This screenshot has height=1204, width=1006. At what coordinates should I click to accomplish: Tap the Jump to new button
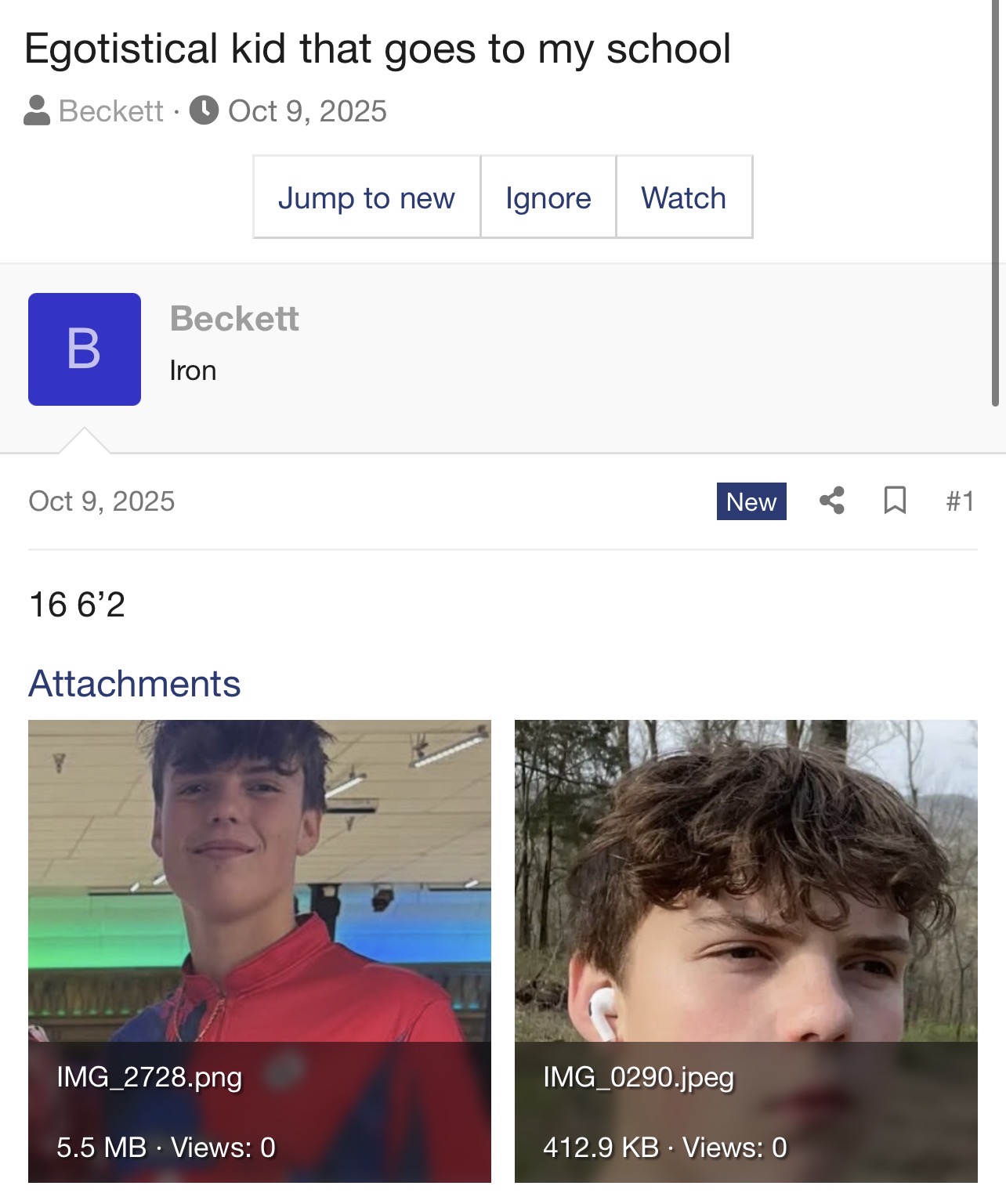click(366, 197)
